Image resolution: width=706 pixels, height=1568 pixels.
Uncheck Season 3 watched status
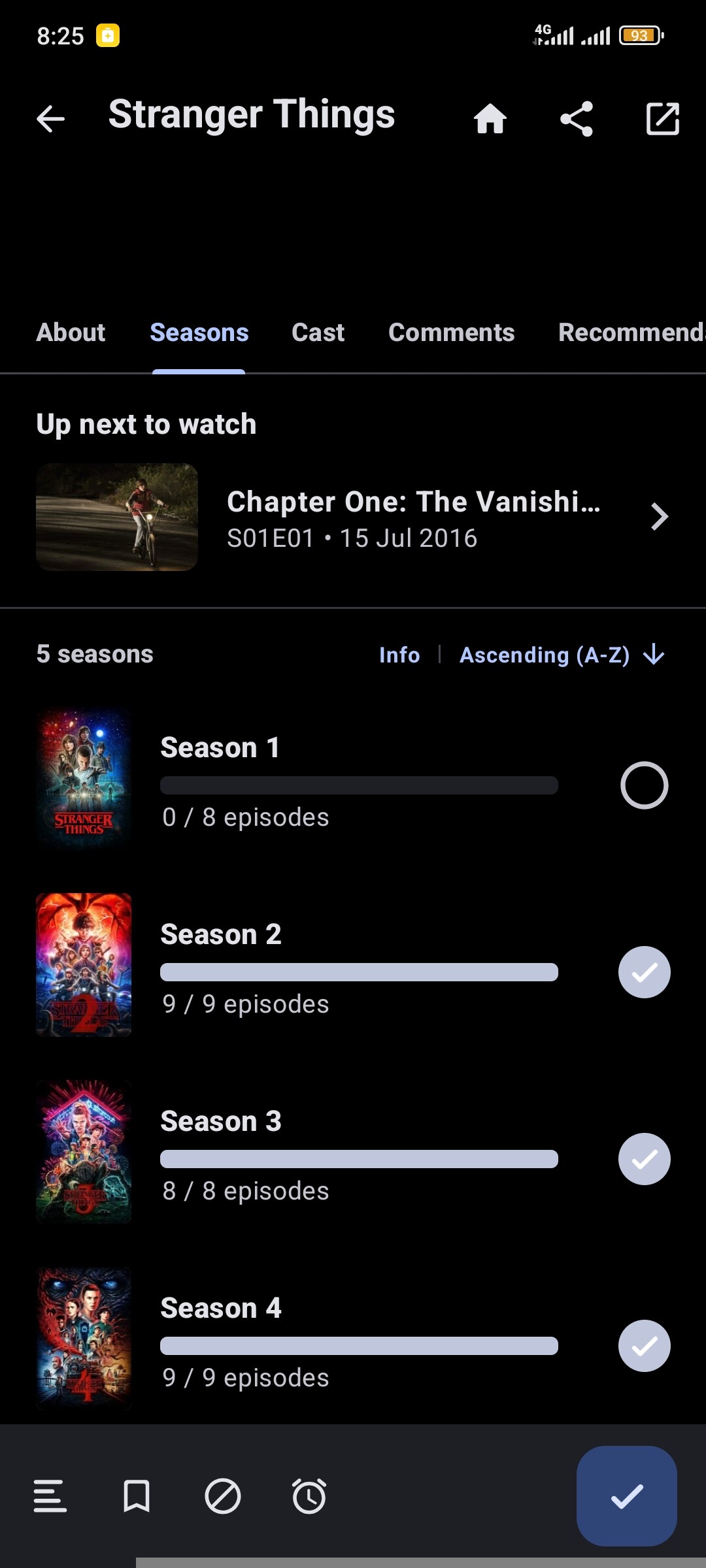click(644, 1159)
